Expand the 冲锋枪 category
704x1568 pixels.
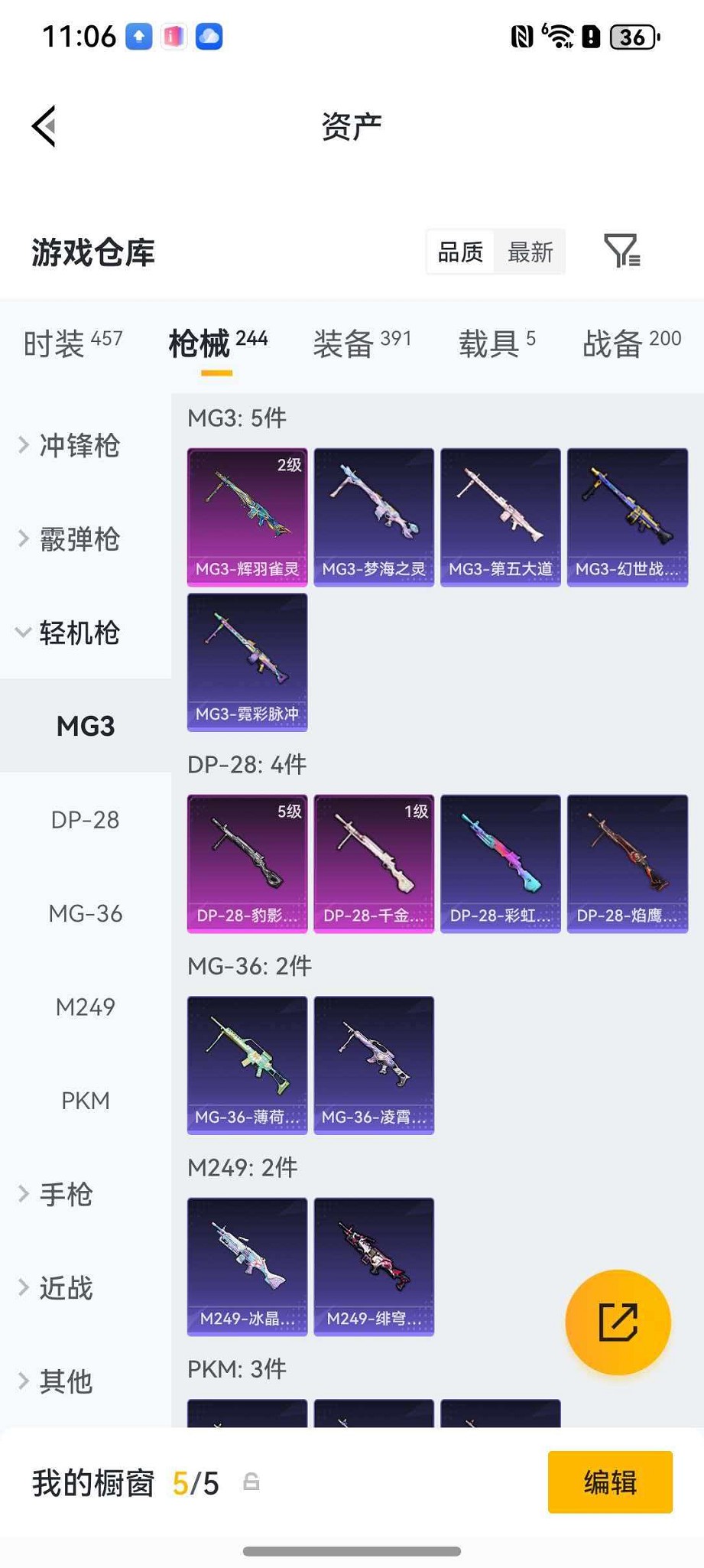point(79,445)
